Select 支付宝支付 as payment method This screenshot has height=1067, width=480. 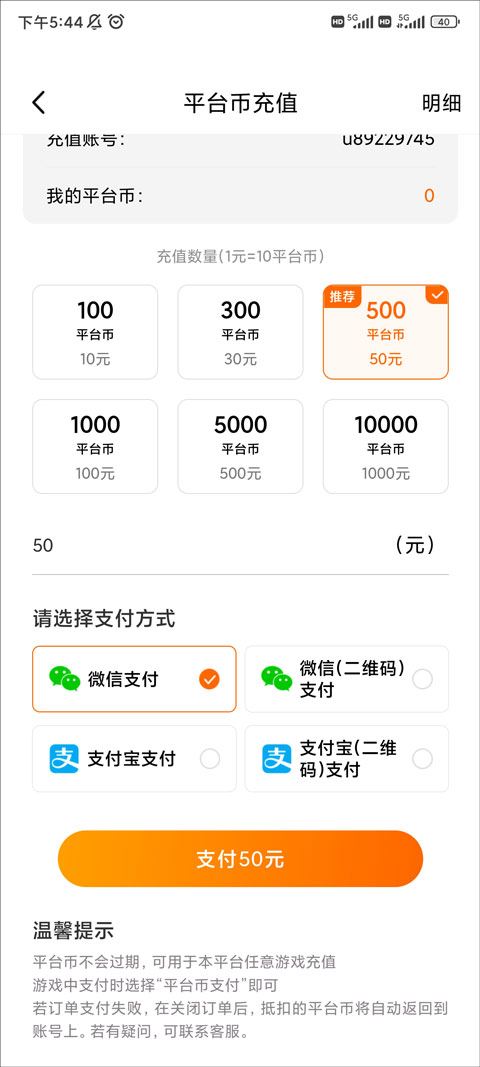pos(134,759)
